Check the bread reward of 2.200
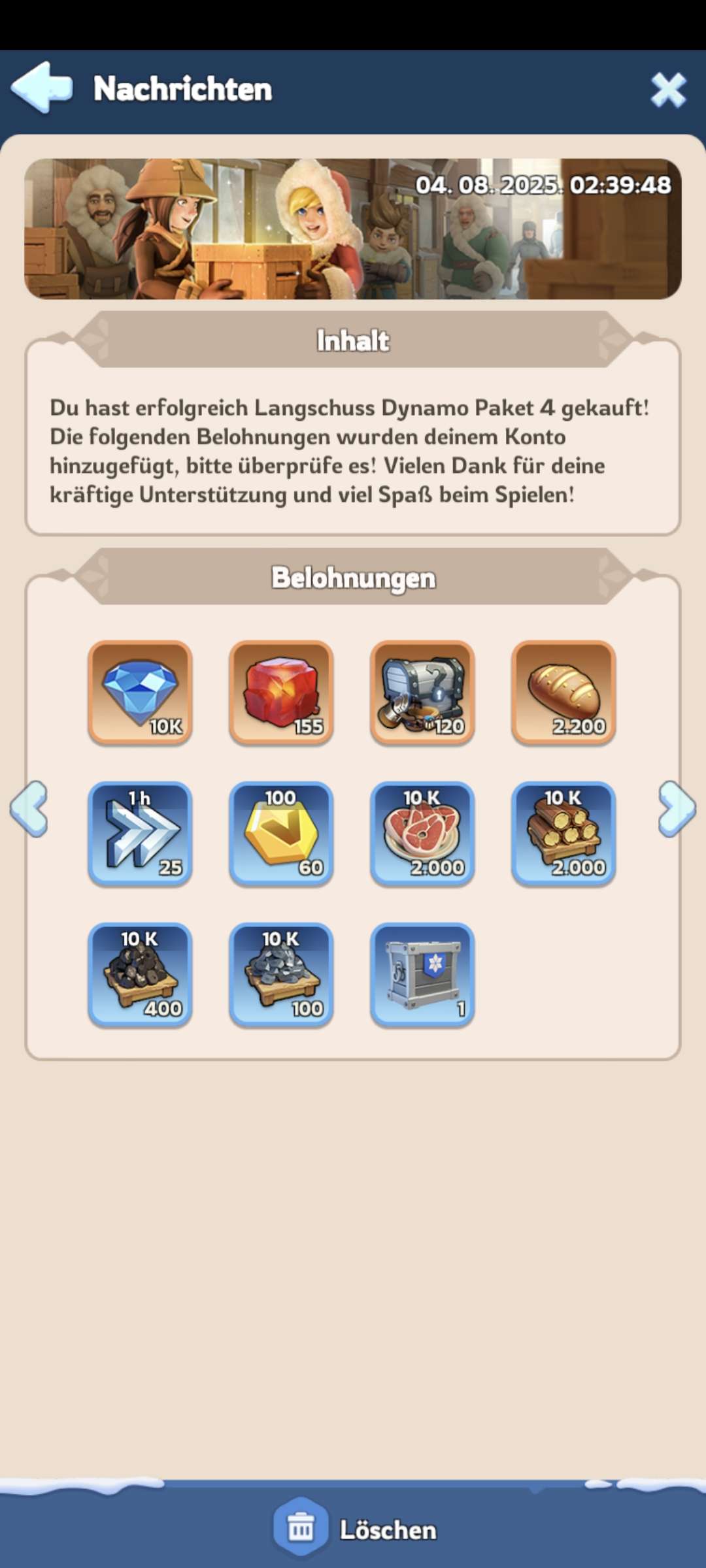This screenshot has width=706, height=1568. [563, 693]
